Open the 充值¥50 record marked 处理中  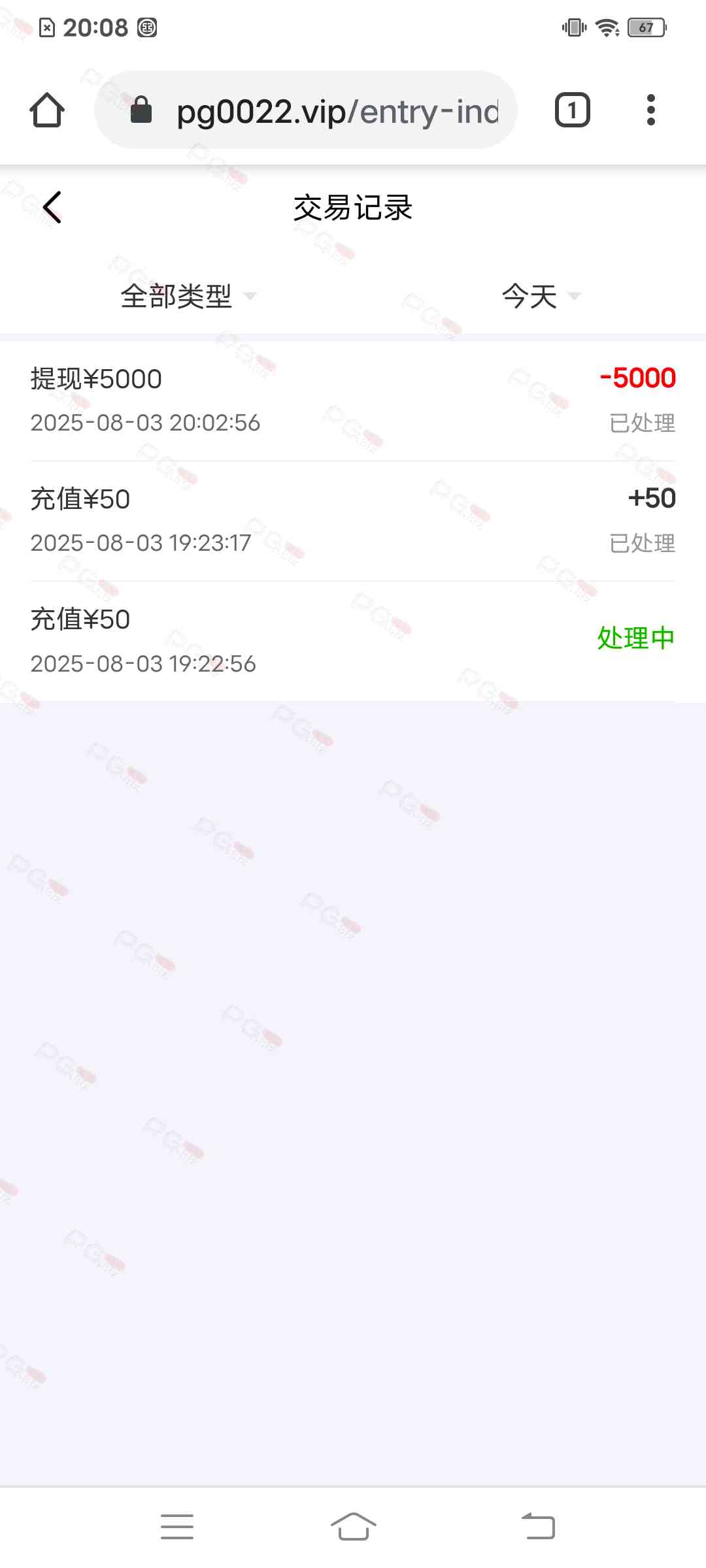click(353, 640)
